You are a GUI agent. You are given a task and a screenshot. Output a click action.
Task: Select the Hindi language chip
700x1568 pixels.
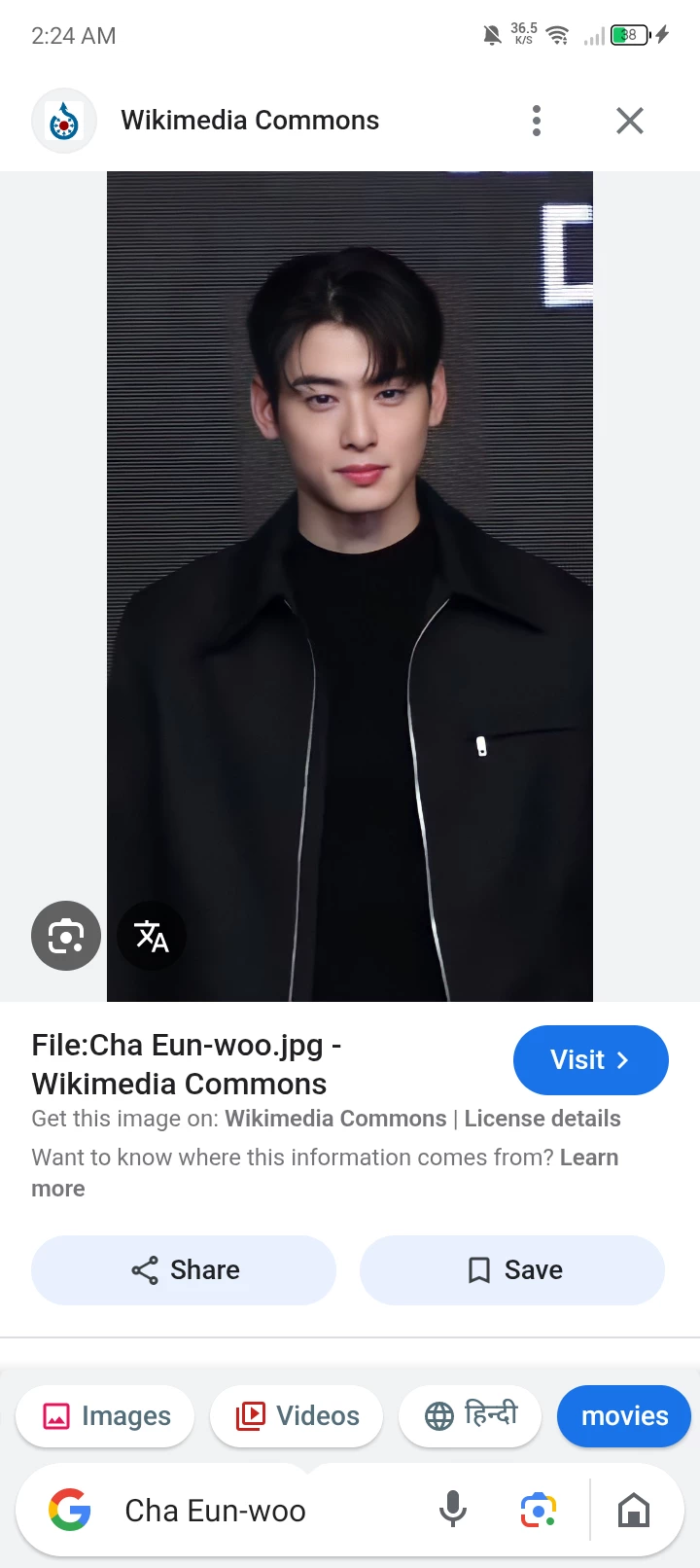471,1416
